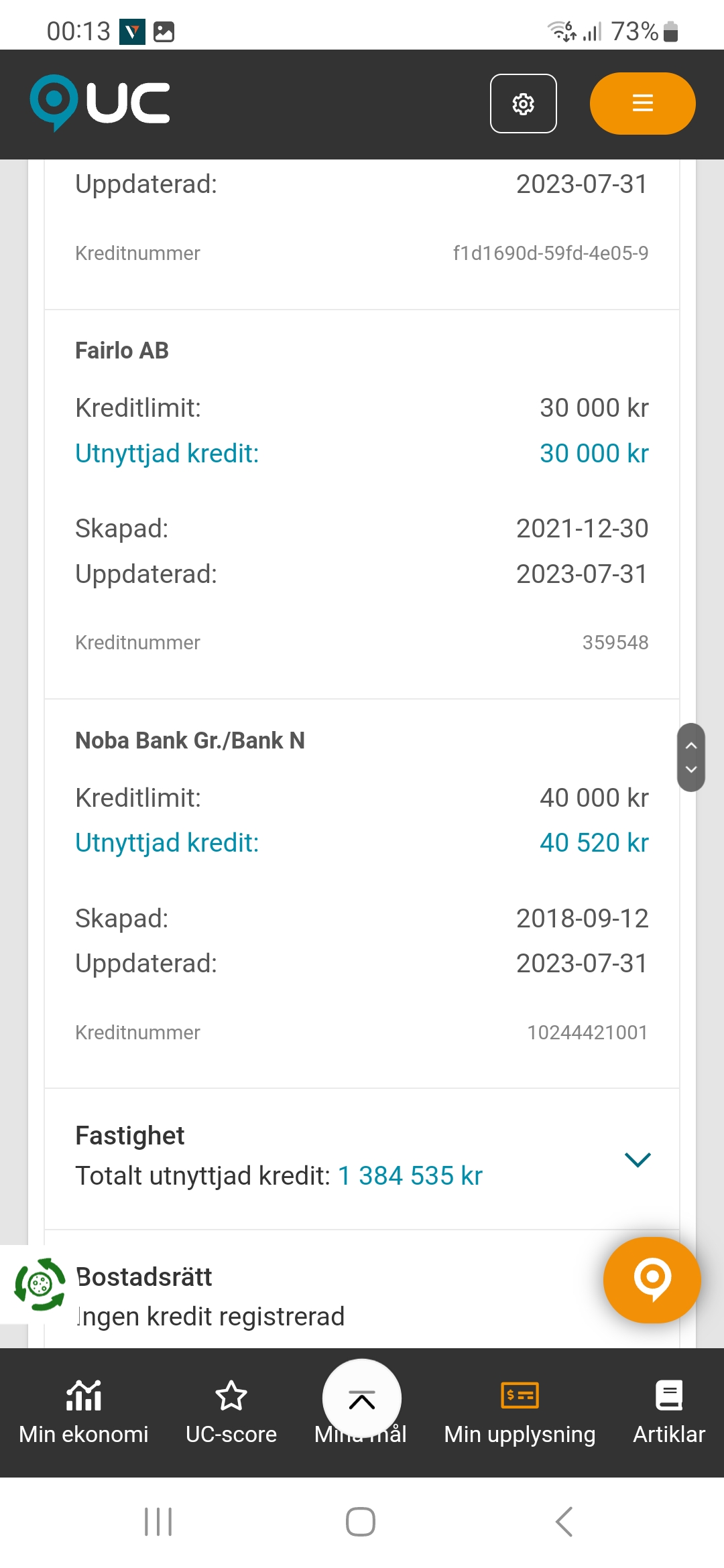724x1568 pixels.
Task: Switch to the UC-score tab
Action: (231, 1411)
